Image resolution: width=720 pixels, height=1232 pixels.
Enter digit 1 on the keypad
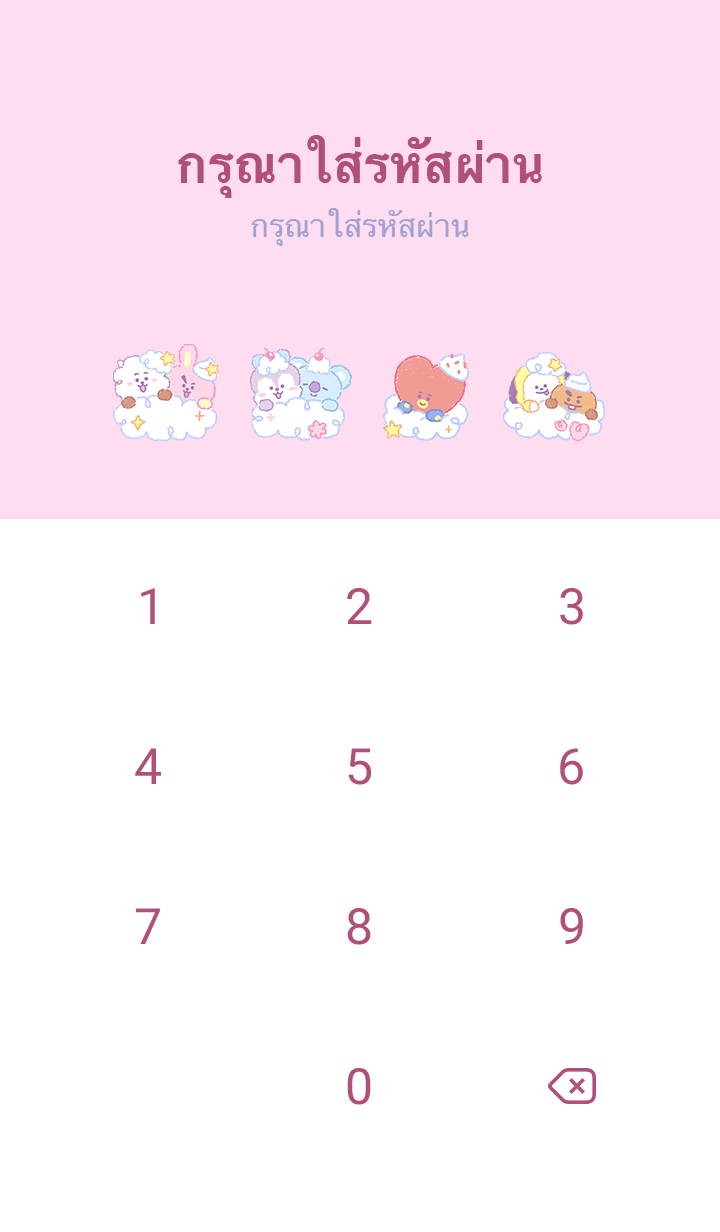tap(149, 607)
